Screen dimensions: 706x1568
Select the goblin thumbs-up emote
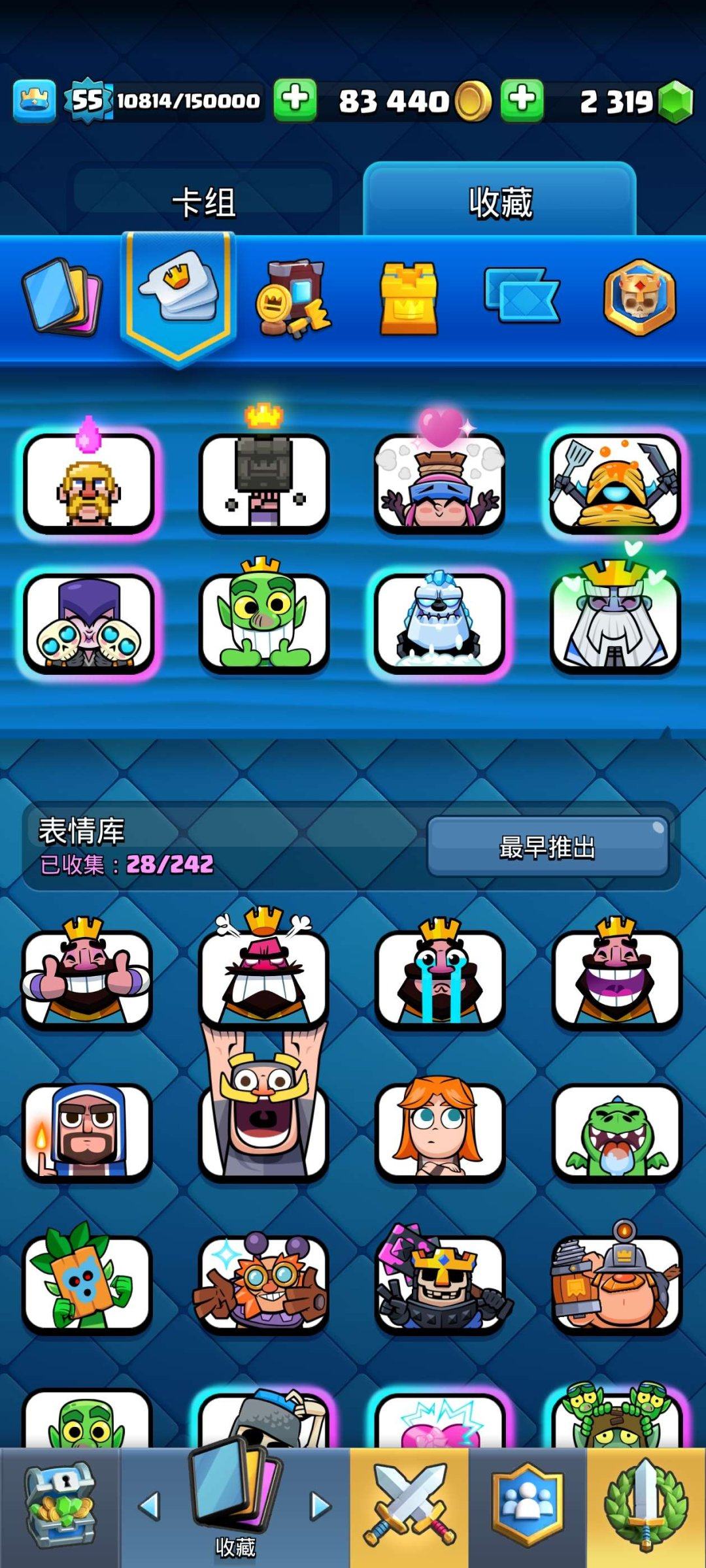click(x=264, y=624)
